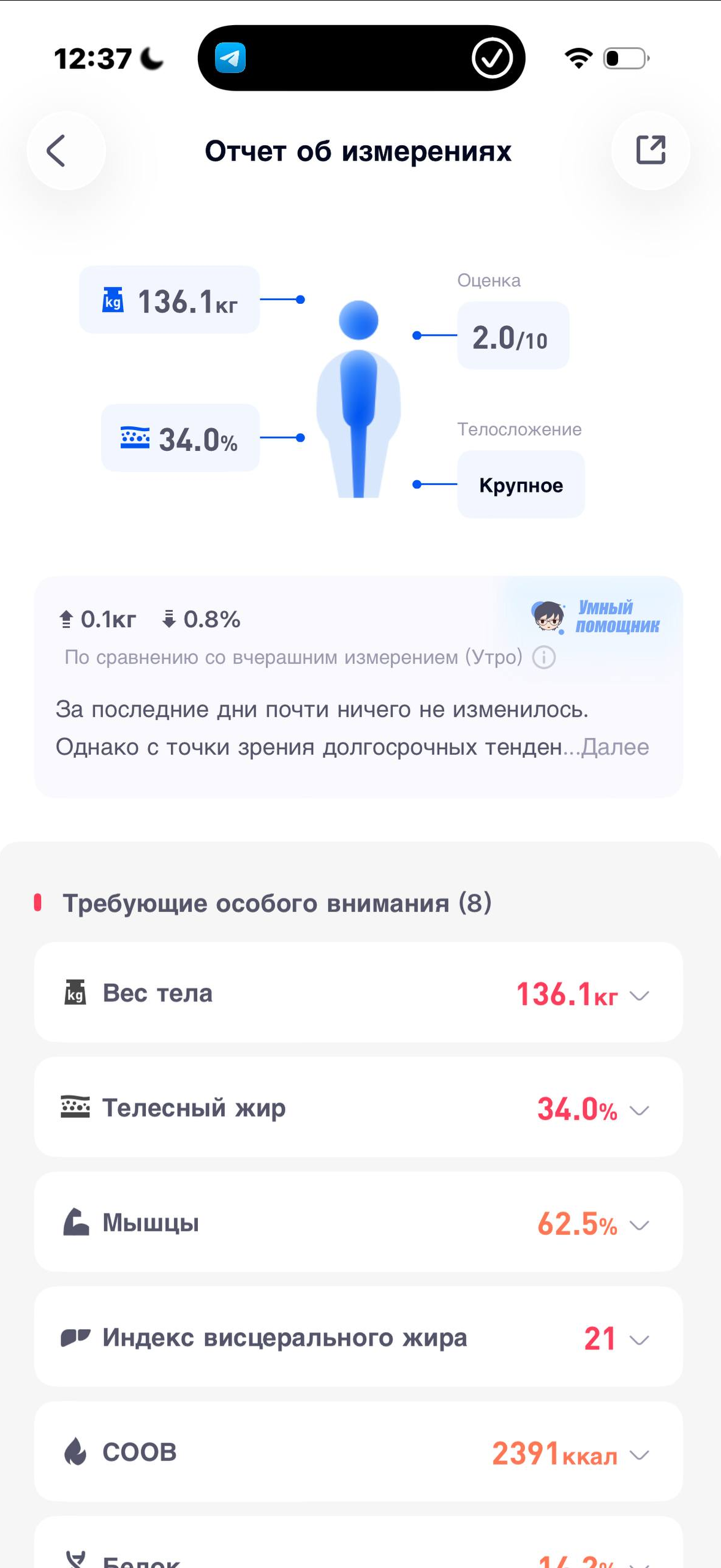The height and width of the screenshot is (1568, 721).
Task: Expand Индекс висцерального жира details
Action: click(x=639, y=1340)
